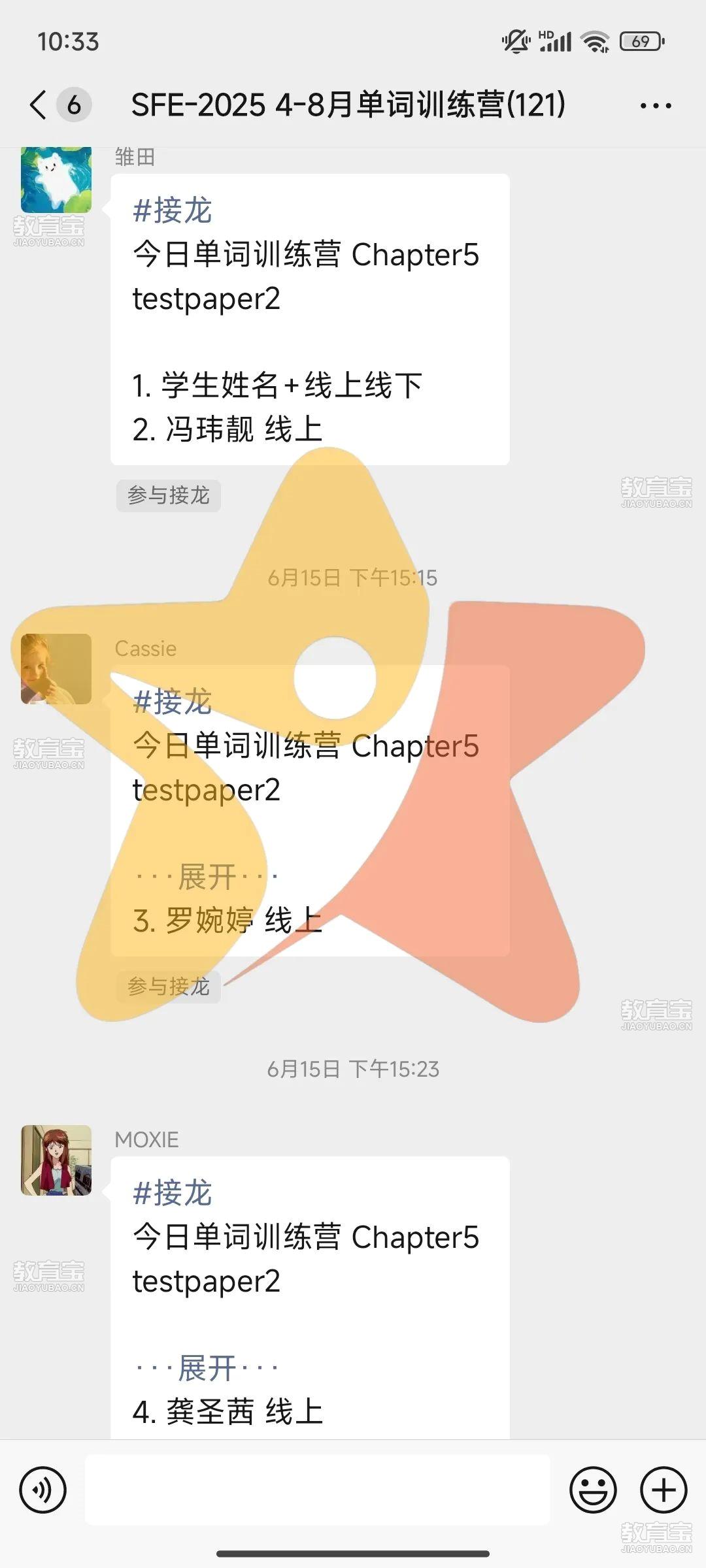Open the plus attachments menu
Screen dimensions: 706x1568
click(664, 1490)
